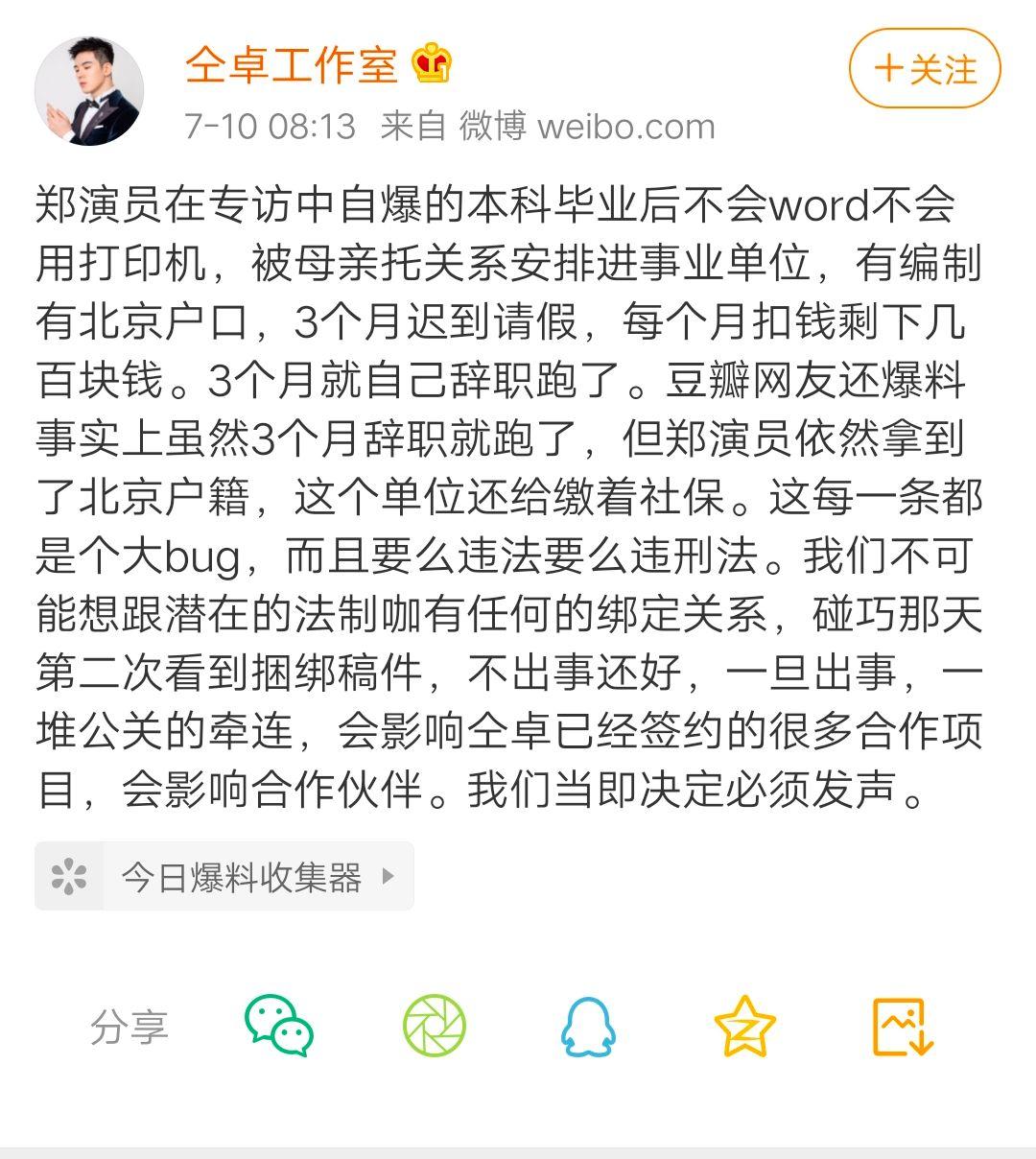Click the flower icon on the collector card
The width and height of the screenshot is (1036, 1159).
pos(68,876)
